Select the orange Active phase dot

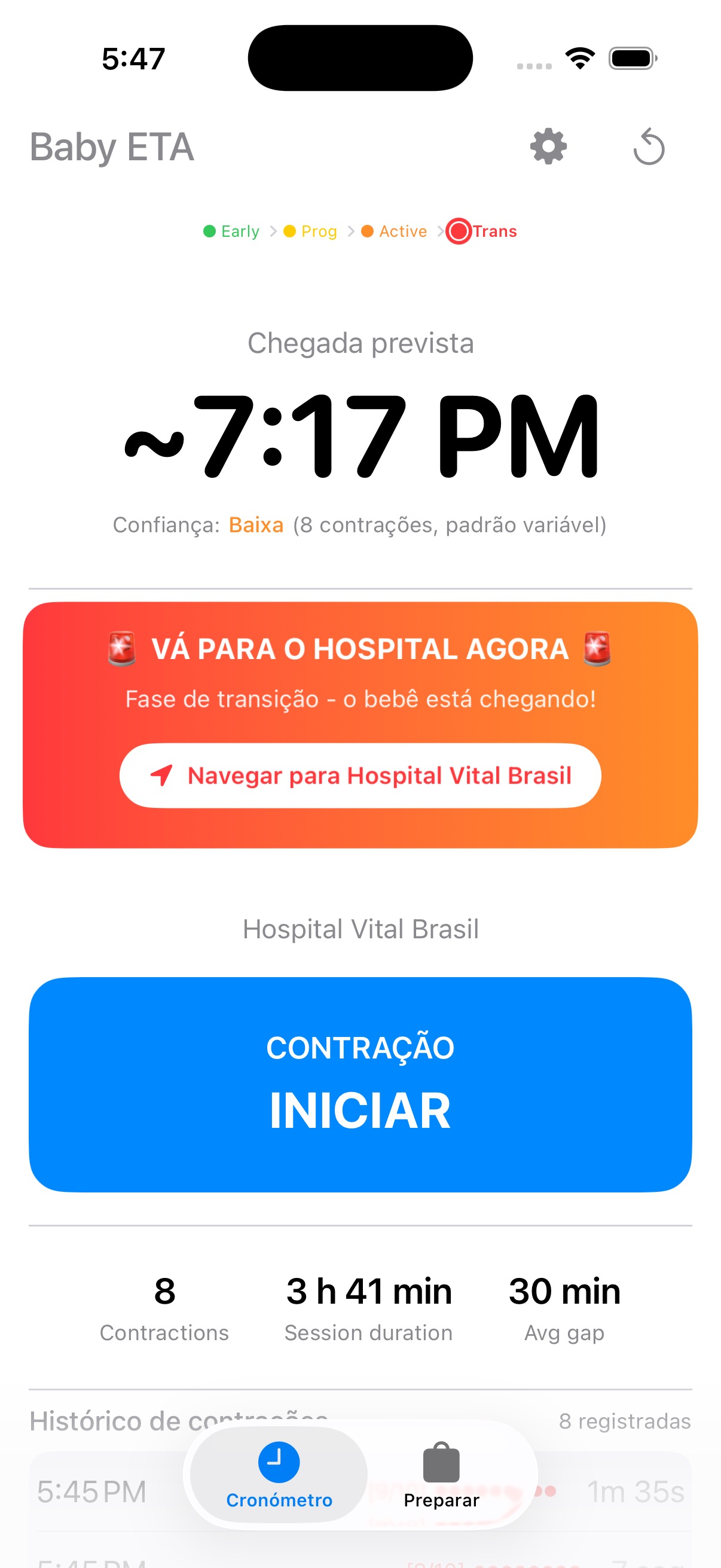[369, 231]
